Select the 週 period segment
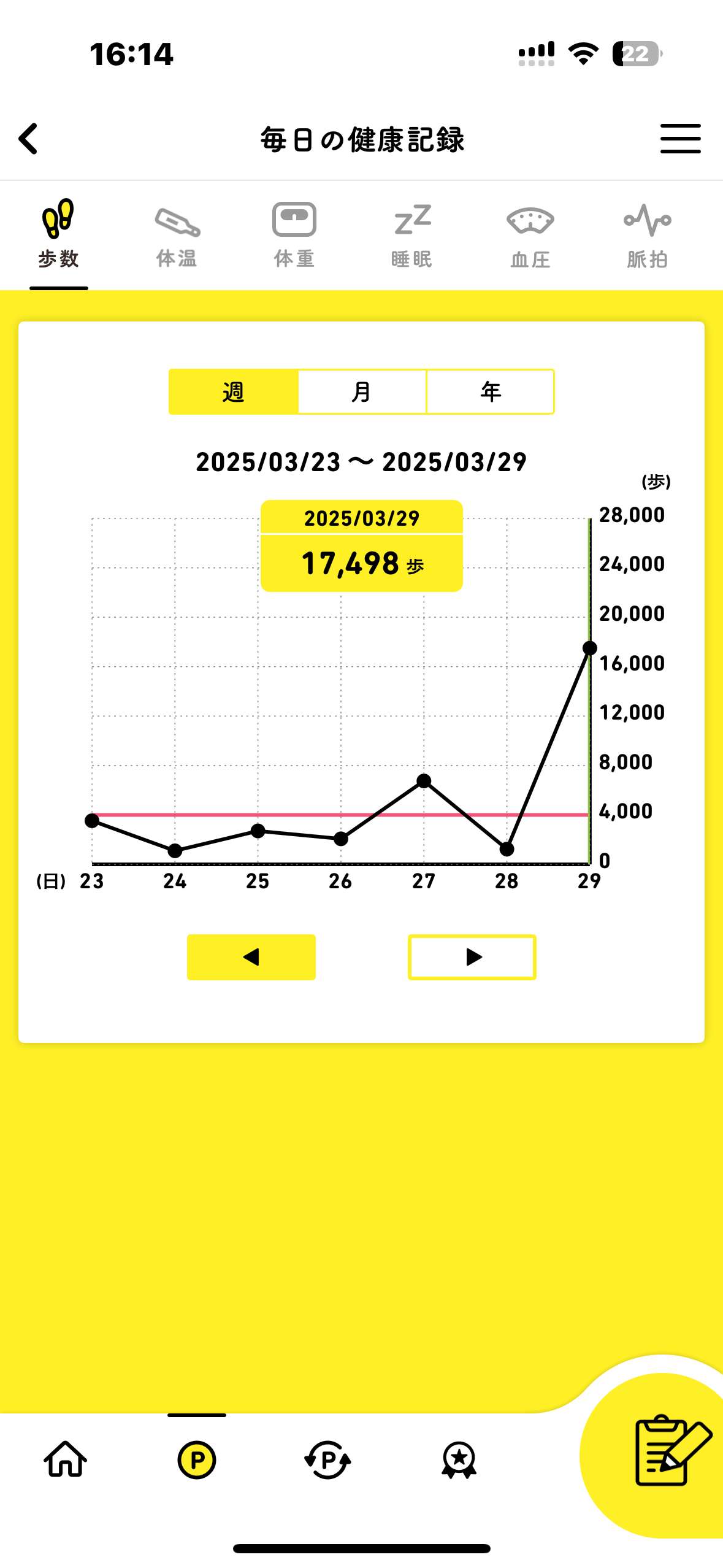Screen dimensions: 723x1568 click(x=234, y=391)
